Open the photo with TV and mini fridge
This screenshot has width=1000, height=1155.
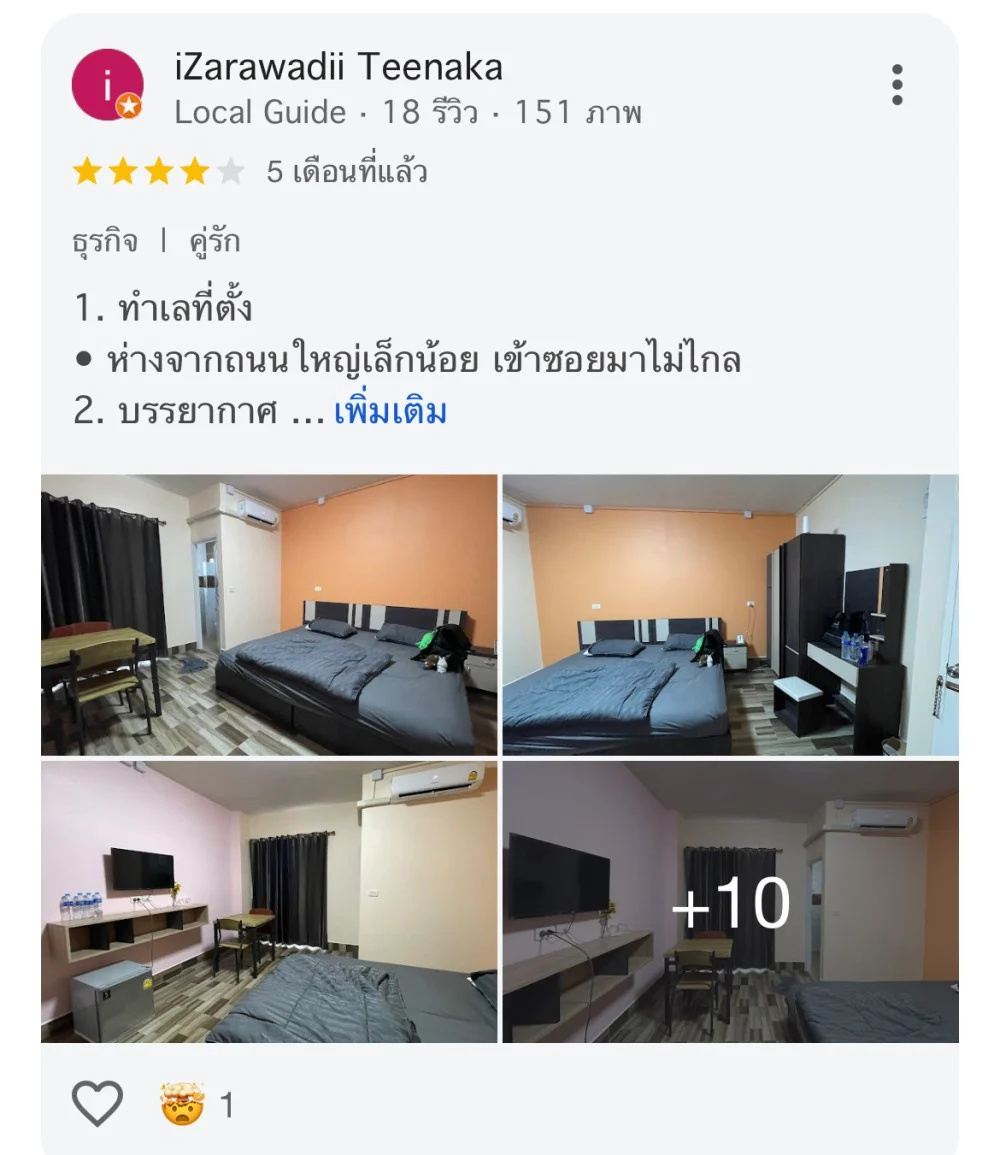(269, 902)
